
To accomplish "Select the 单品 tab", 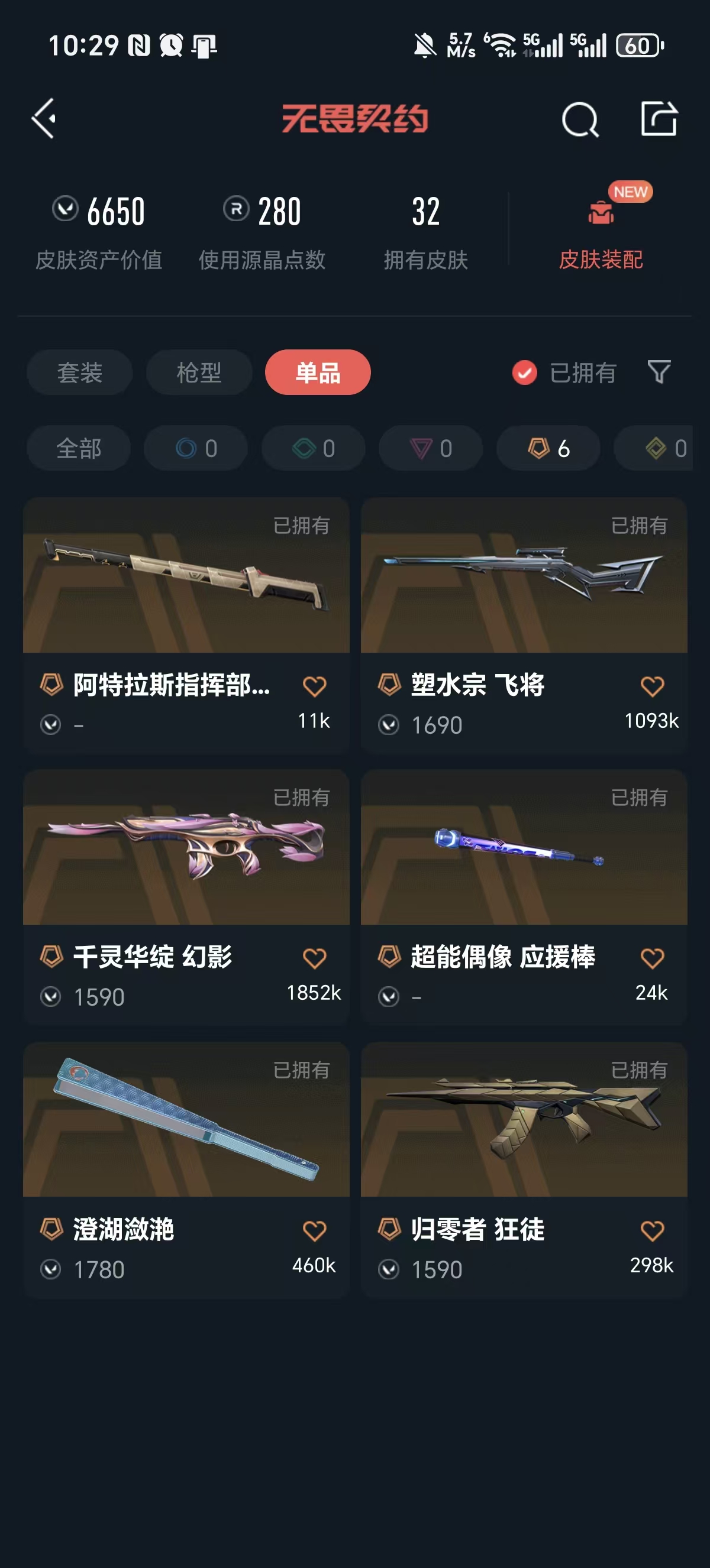I will [x=318, y=372].
